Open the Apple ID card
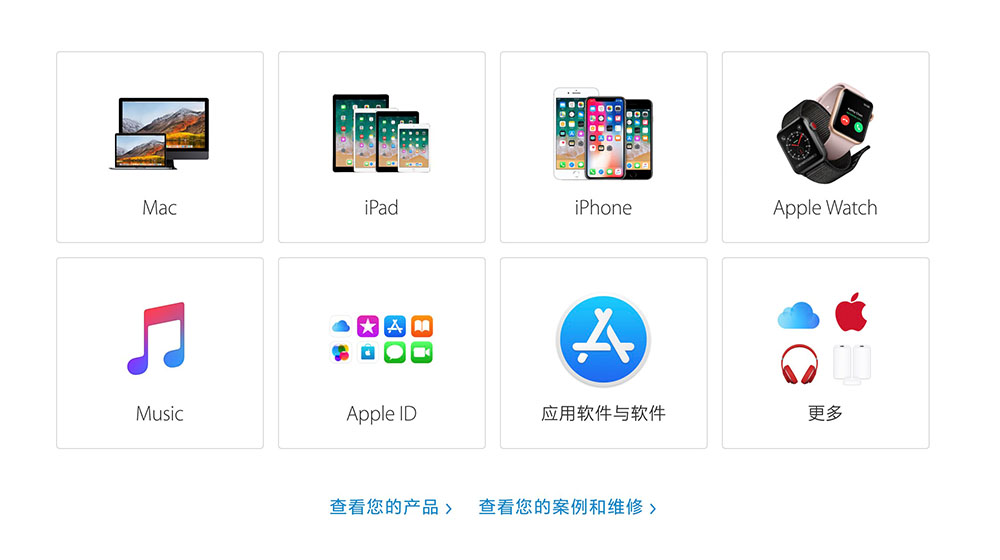The width and height of the screenshot is (1000, 560). coord(381,353)
